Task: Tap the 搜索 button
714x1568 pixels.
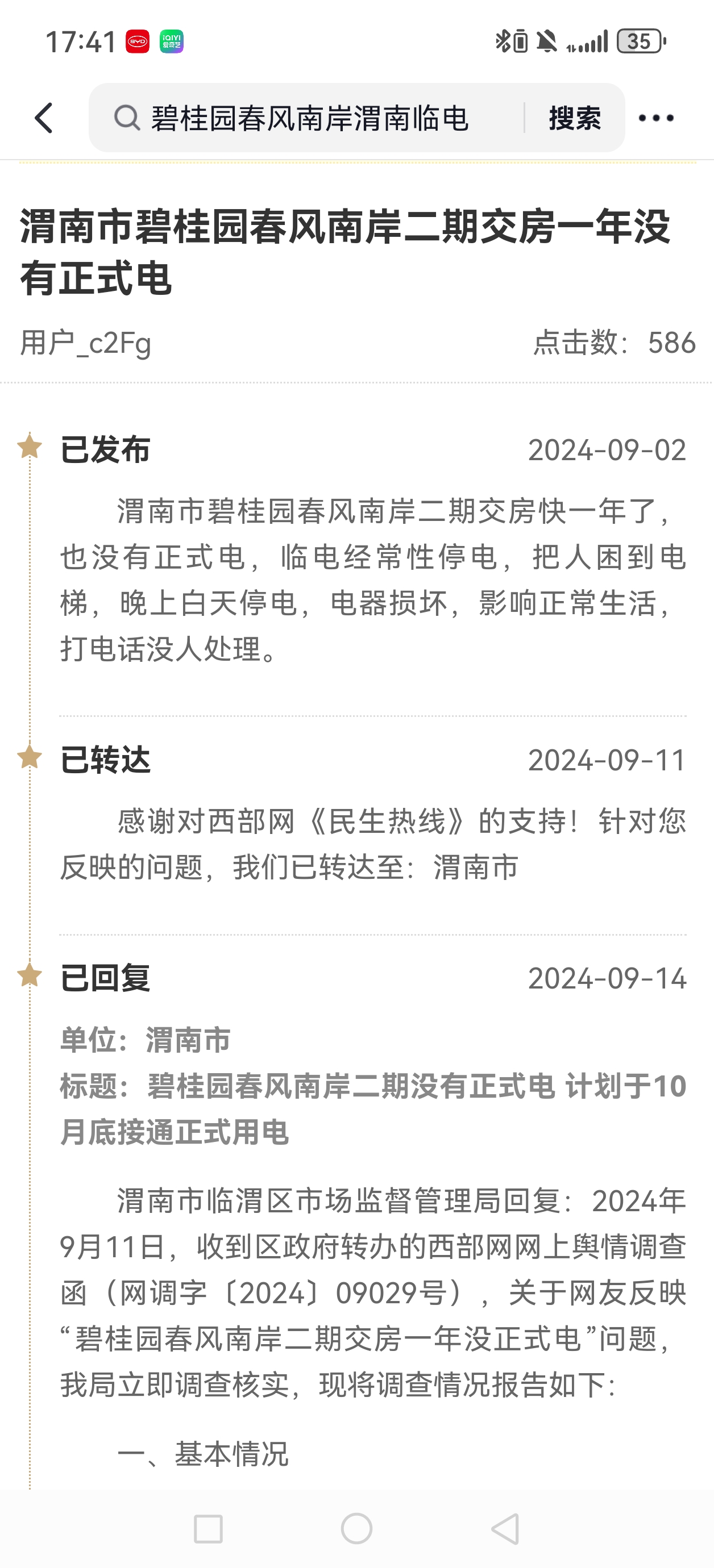Action: [x=575, y=118]
